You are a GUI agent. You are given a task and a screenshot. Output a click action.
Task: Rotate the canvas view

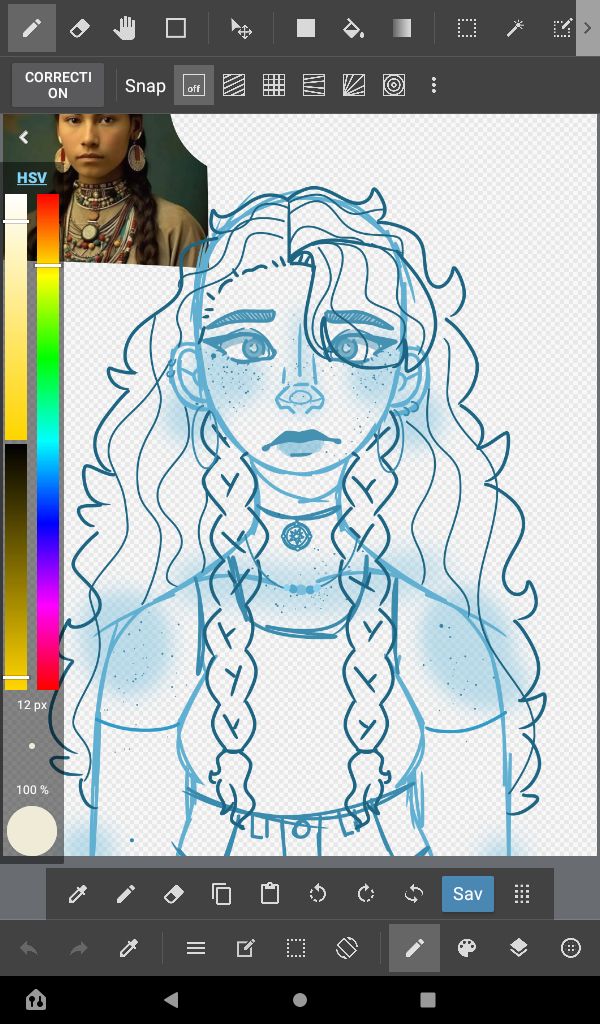[347, 948]
